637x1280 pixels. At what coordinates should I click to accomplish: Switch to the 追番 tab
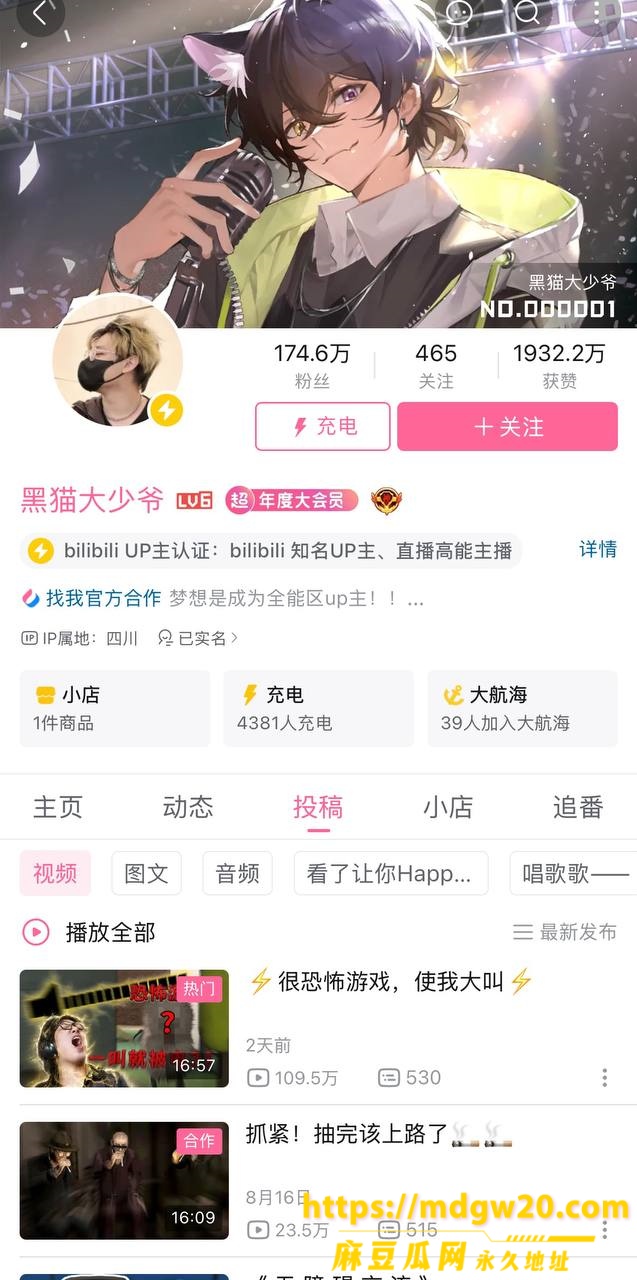coord(578,807)
